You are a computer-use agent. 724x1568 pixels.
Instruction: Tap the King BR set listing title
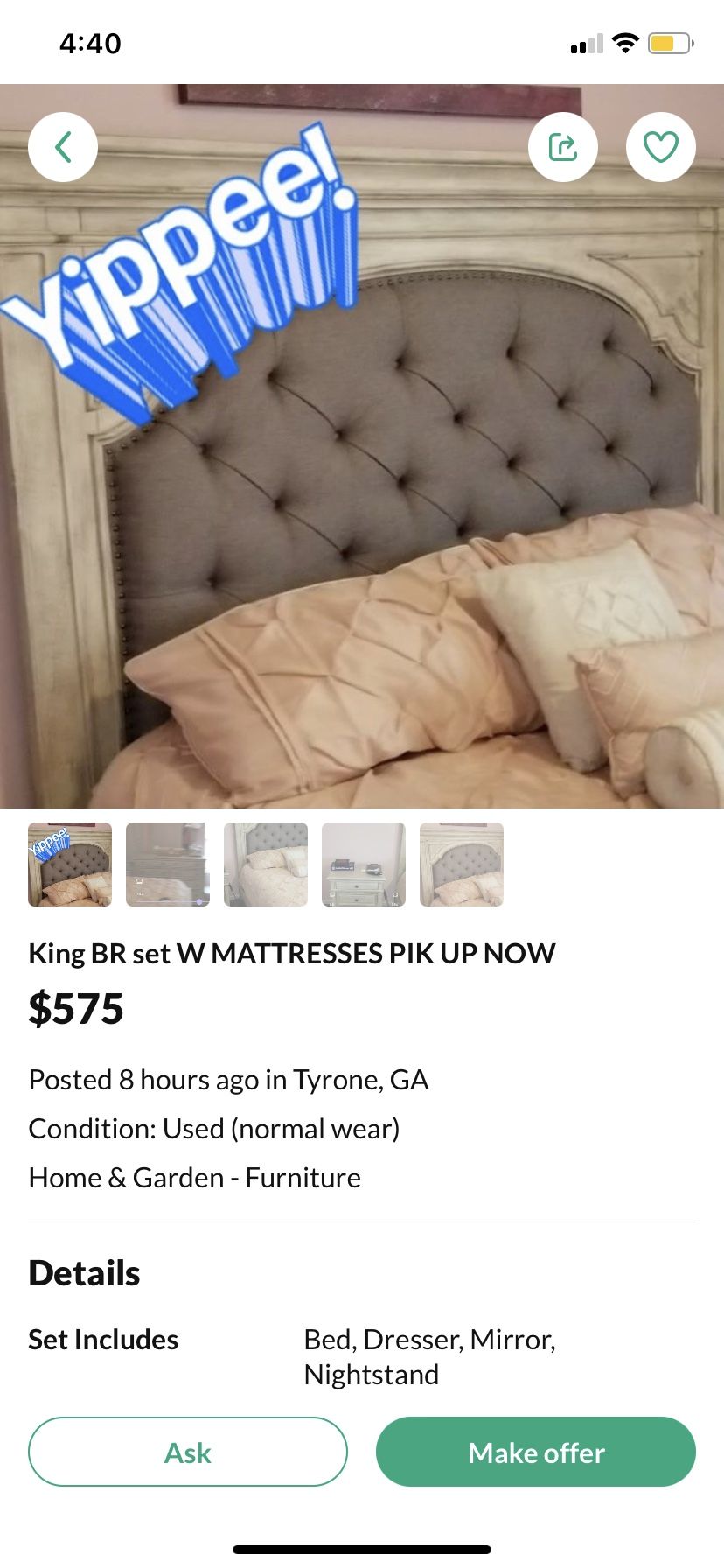pyautogui.click(x=292, y=953)
